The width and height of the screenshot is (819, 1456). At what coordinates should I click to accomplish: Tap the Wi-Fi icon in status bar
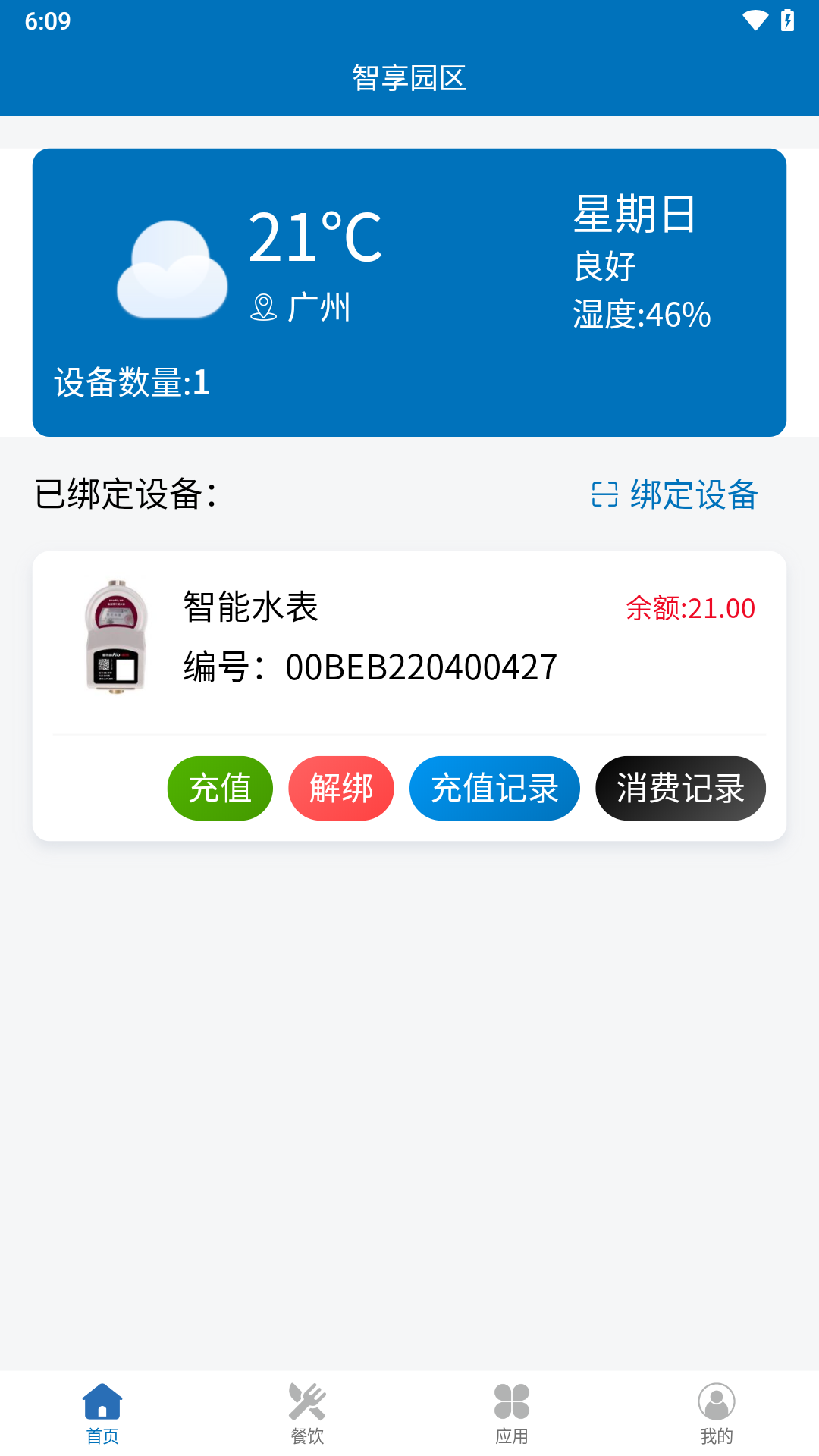tap(755, 22)
